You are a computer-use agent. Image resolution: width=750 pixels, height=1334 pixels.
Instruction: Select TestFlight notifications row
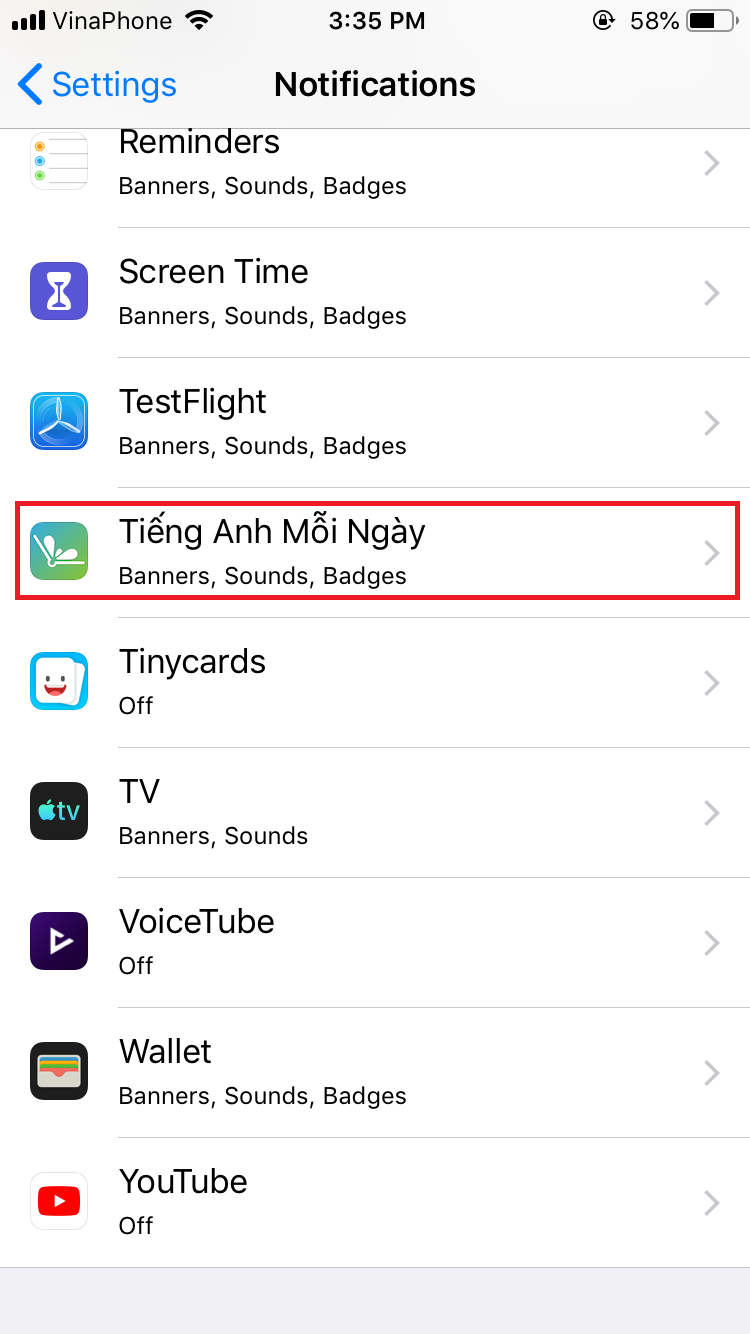tap(375, 422)
